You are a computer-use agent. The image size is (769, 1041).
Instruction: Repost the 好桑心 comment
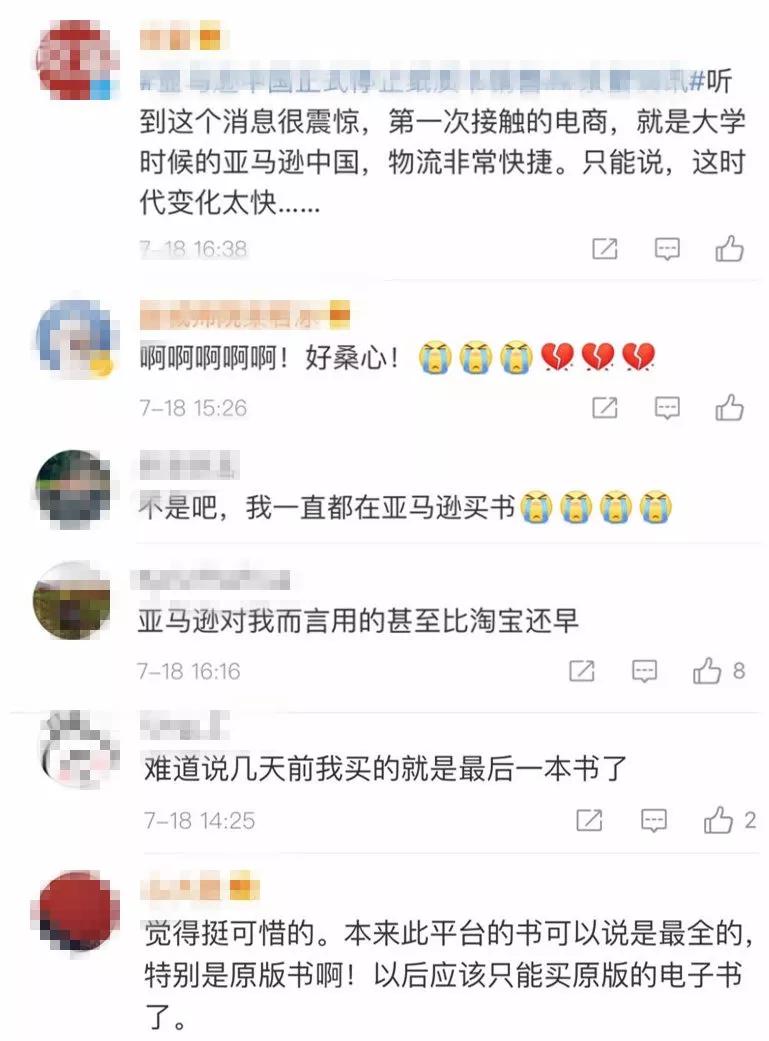(x=605, y=407)
